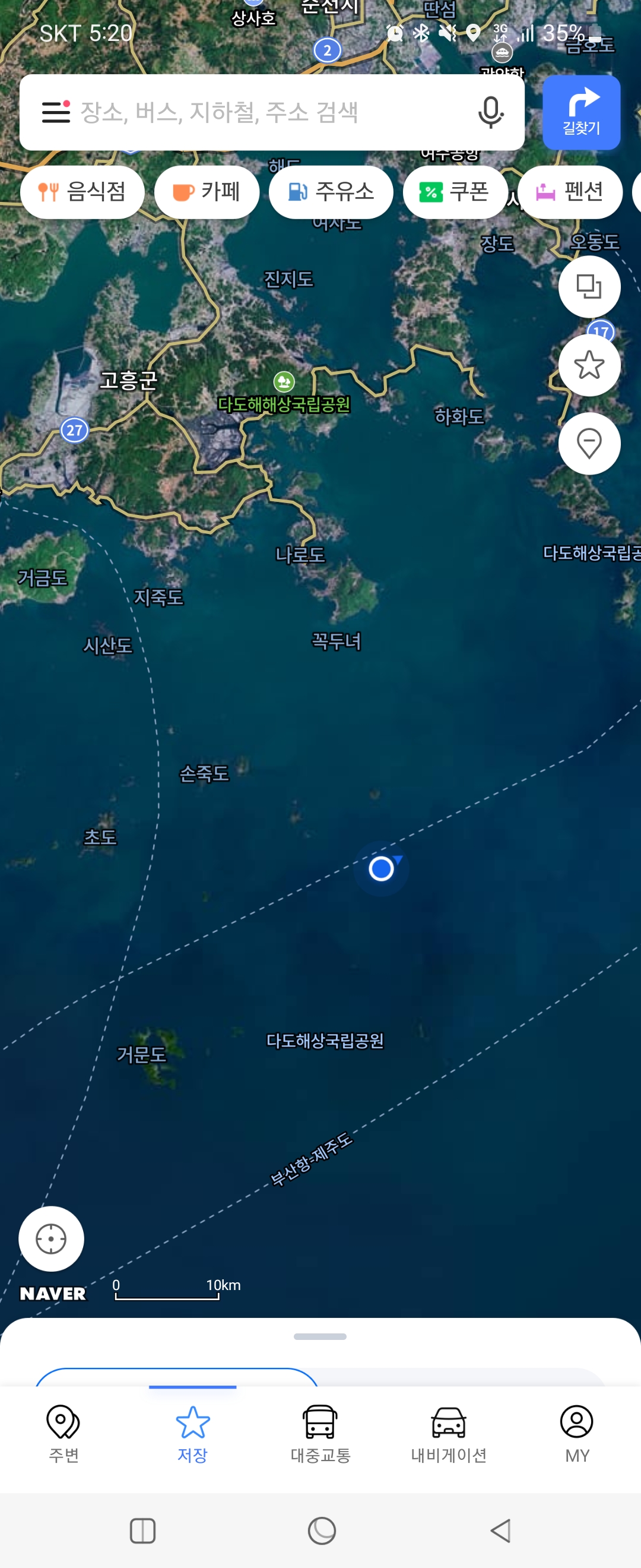Switch to the 내비게이션 tab
The image size is (641, 1568).
pyautogui.click(x=449, y=1434)
